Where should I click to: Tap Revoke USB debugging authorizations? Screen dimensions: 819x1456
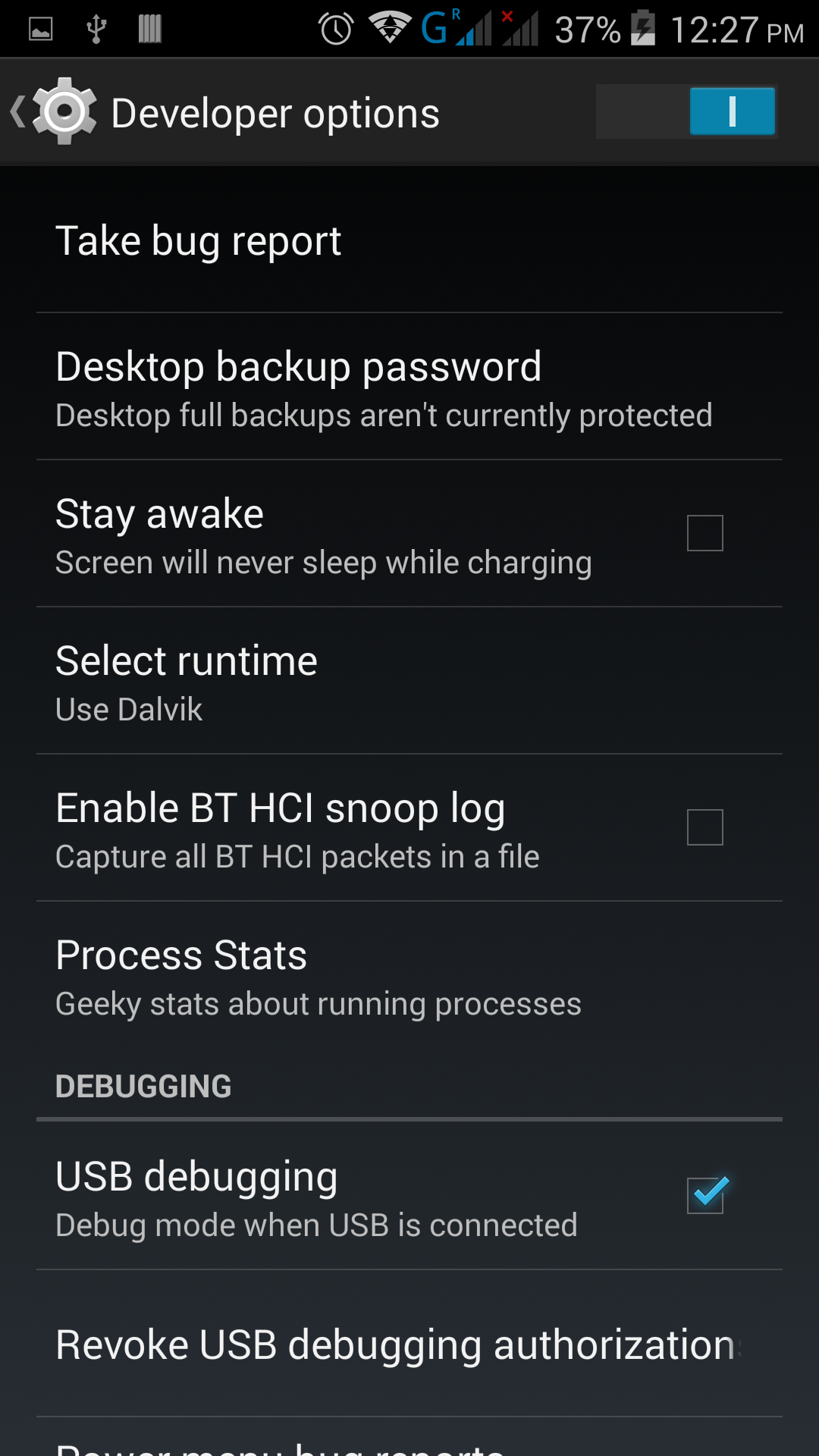click(409, 1344)
